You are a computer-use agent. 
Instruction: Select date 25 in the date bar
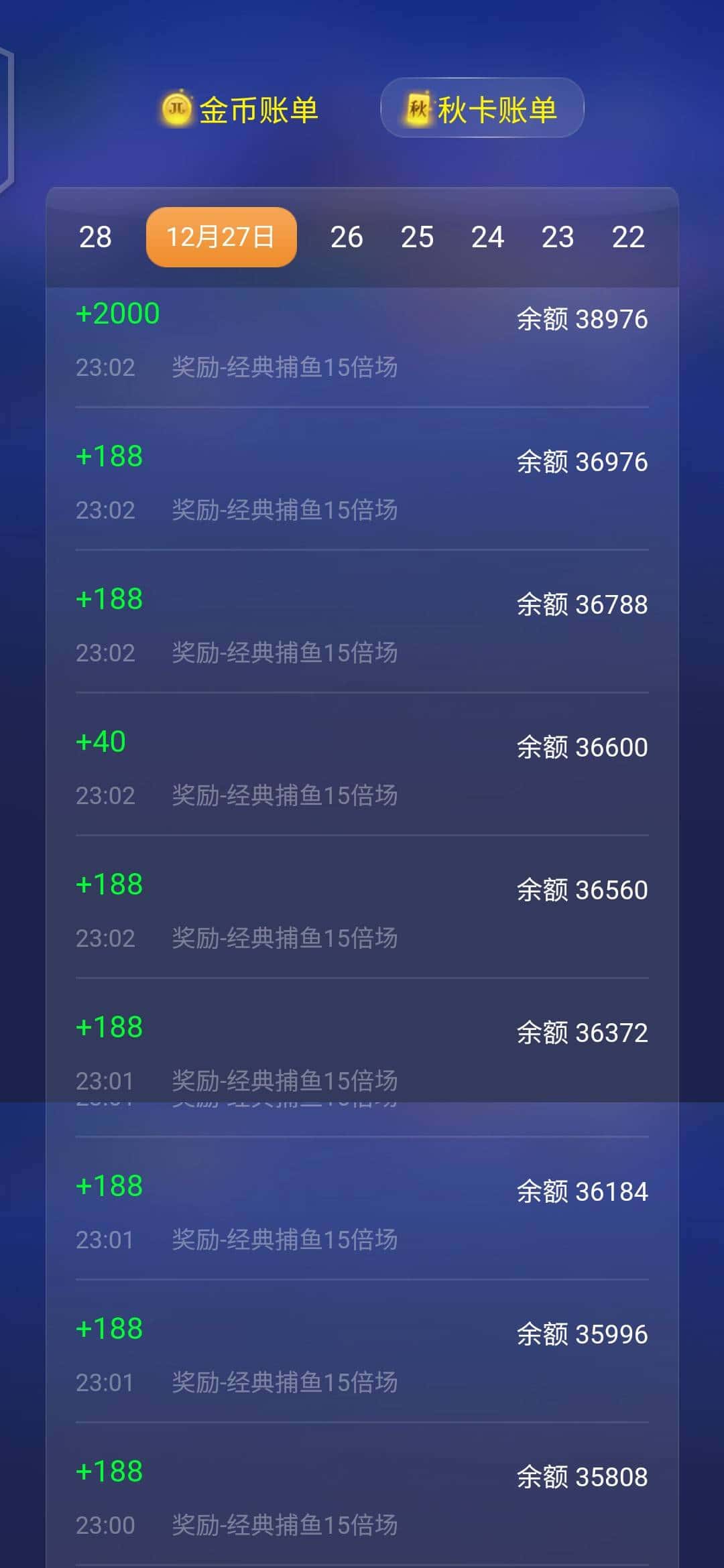click(x=418, y=237)
